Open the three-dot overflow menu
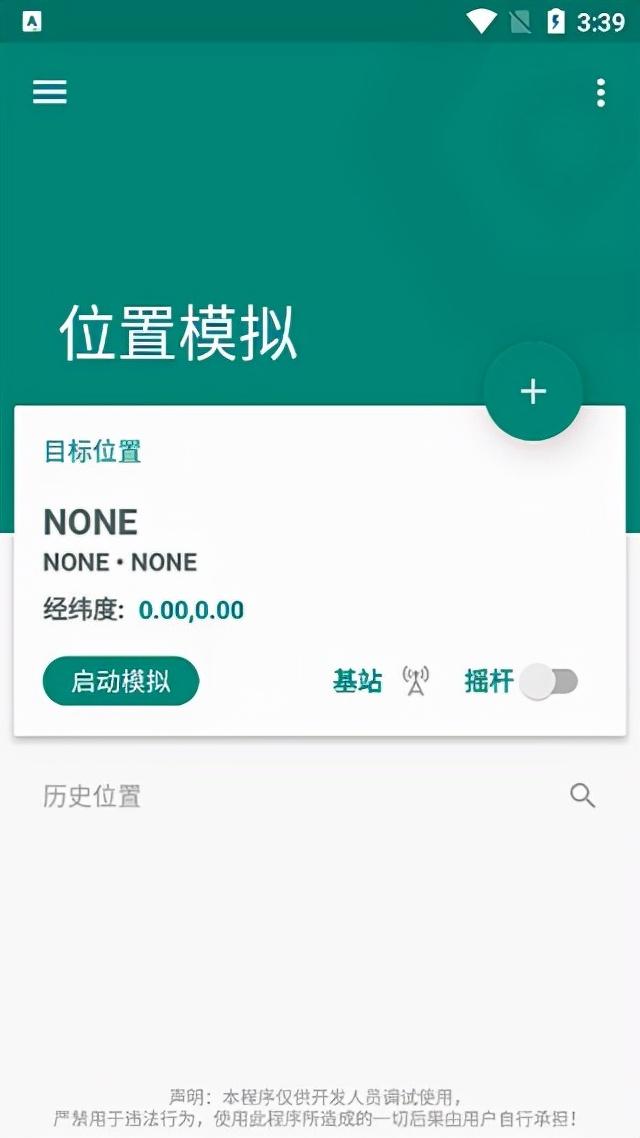The width and height of the screenshot is (640, 1138). [x=600, y=92]
